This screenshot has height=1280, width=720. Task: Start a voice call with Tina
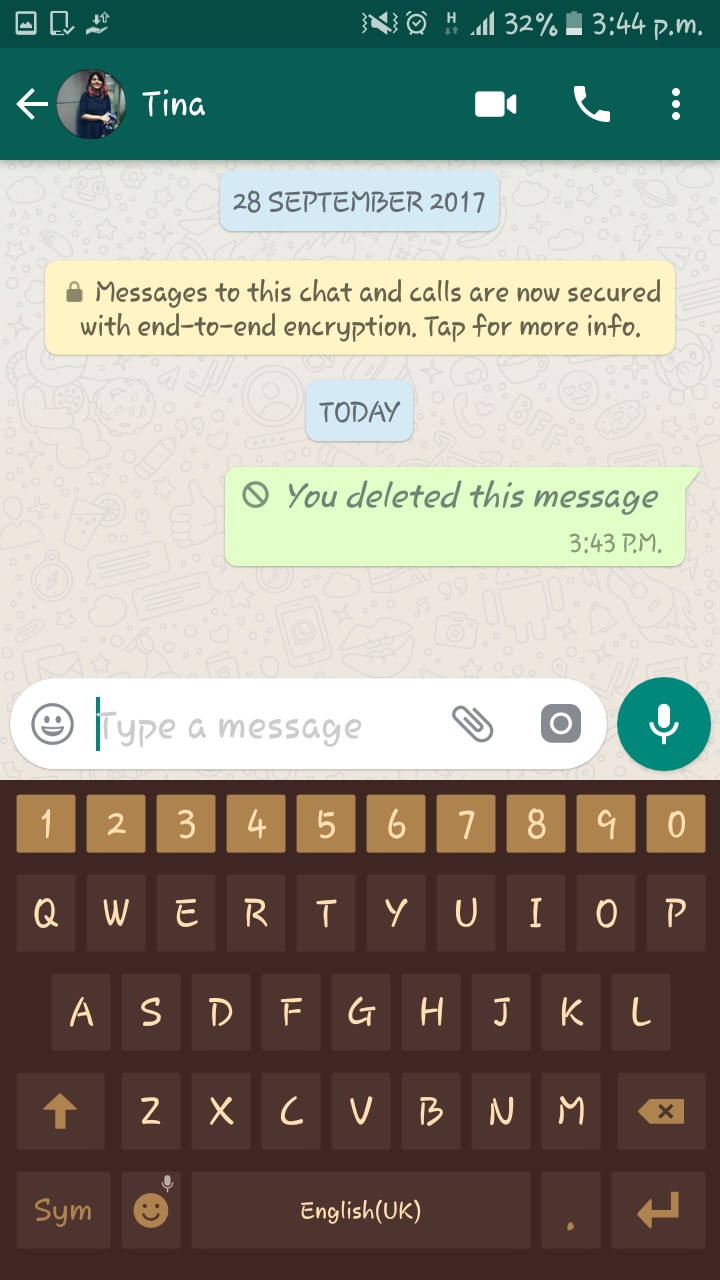591,104
